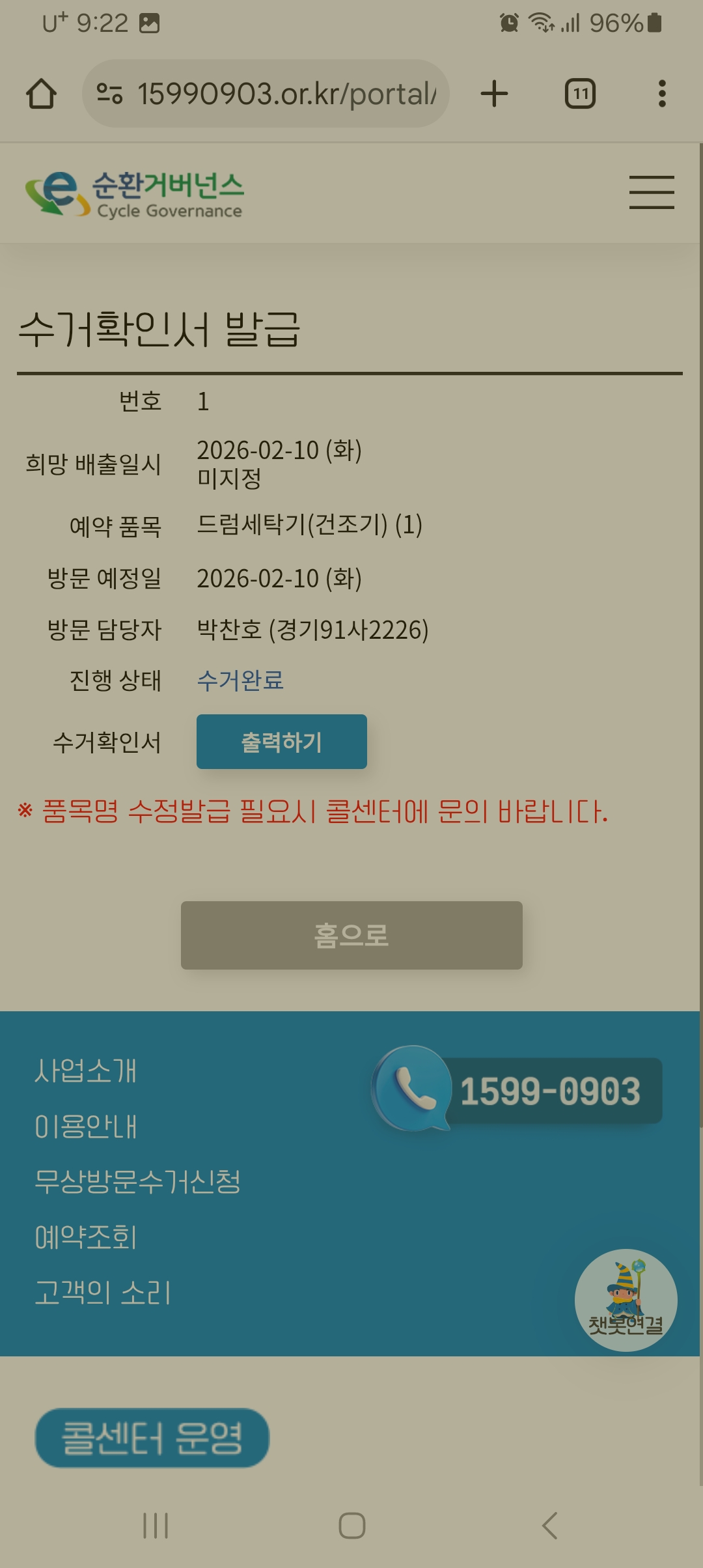Open the recent apps view
This screenshot has height=1568, width=703.
tap(156, 1526)
